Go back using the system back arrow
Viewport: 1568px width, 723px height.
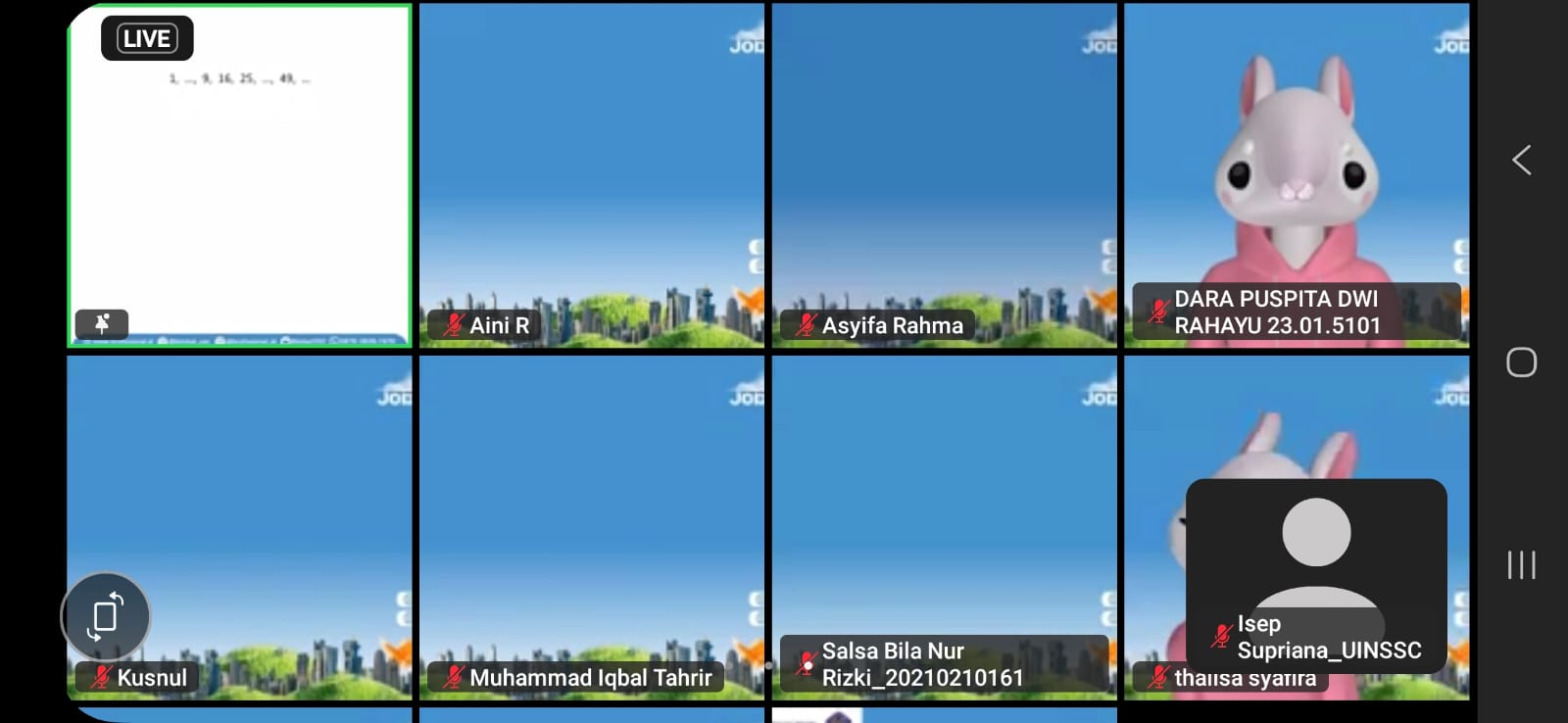1521,160
